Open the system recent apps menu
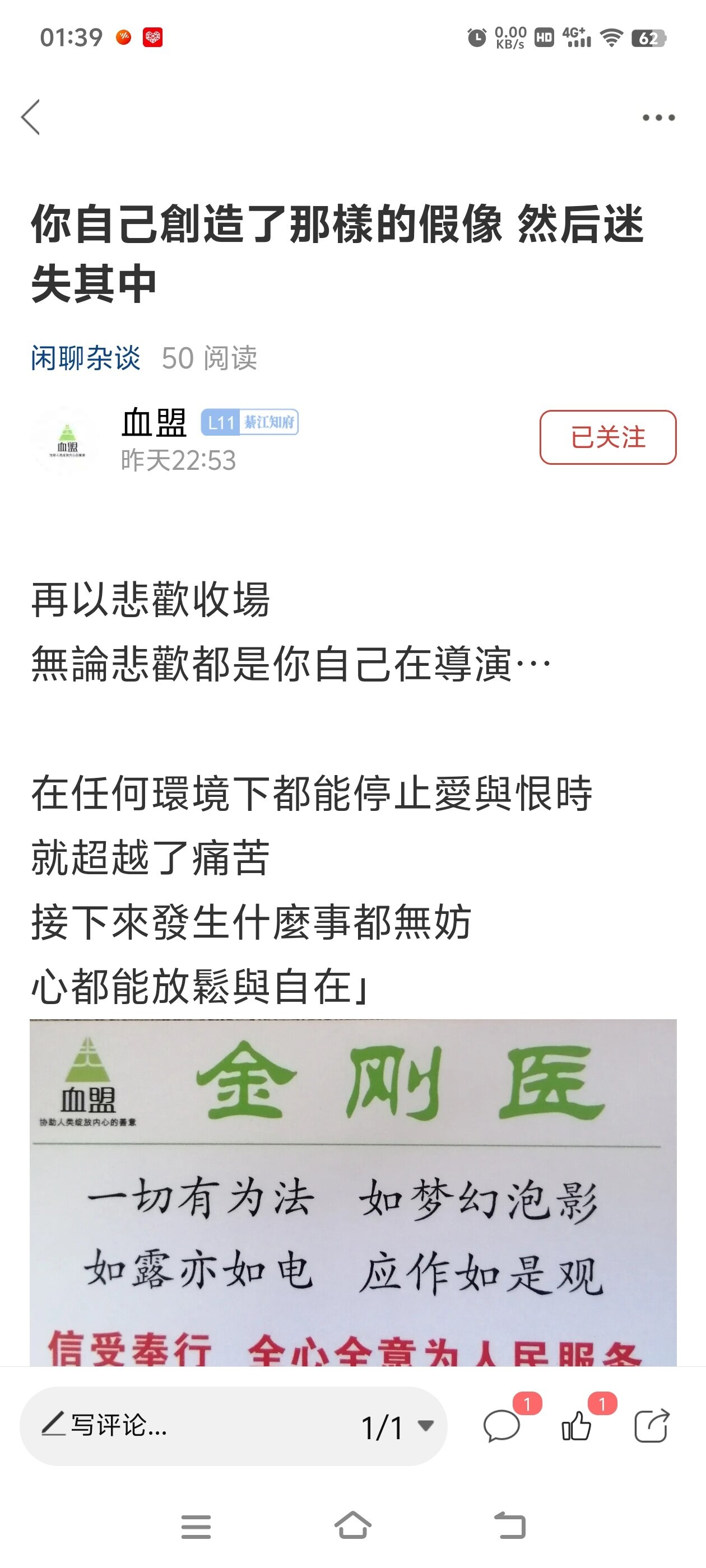706x1568 pixels. tap(196, 1526)
